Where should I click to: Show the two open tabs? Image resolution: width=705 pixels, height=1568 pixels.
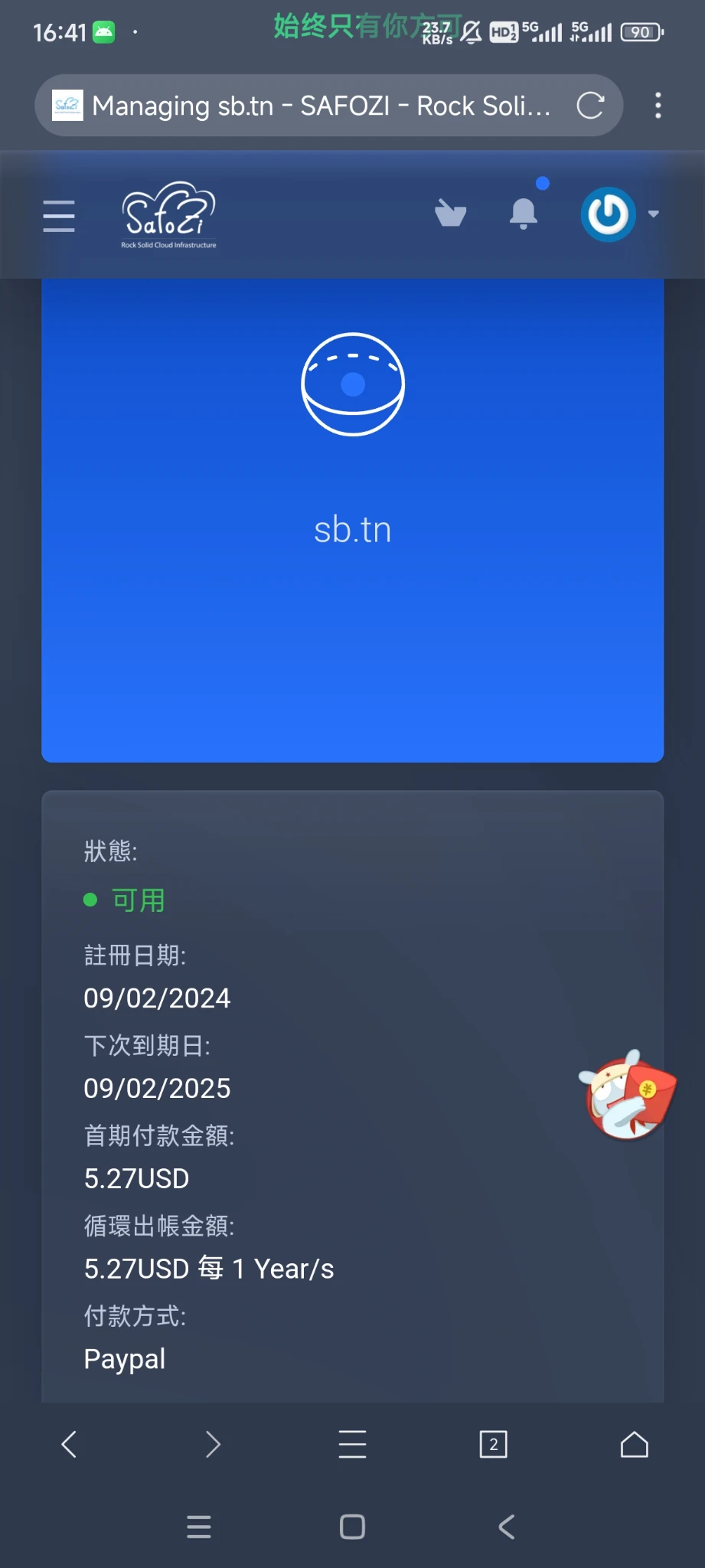pos(493,1445)
